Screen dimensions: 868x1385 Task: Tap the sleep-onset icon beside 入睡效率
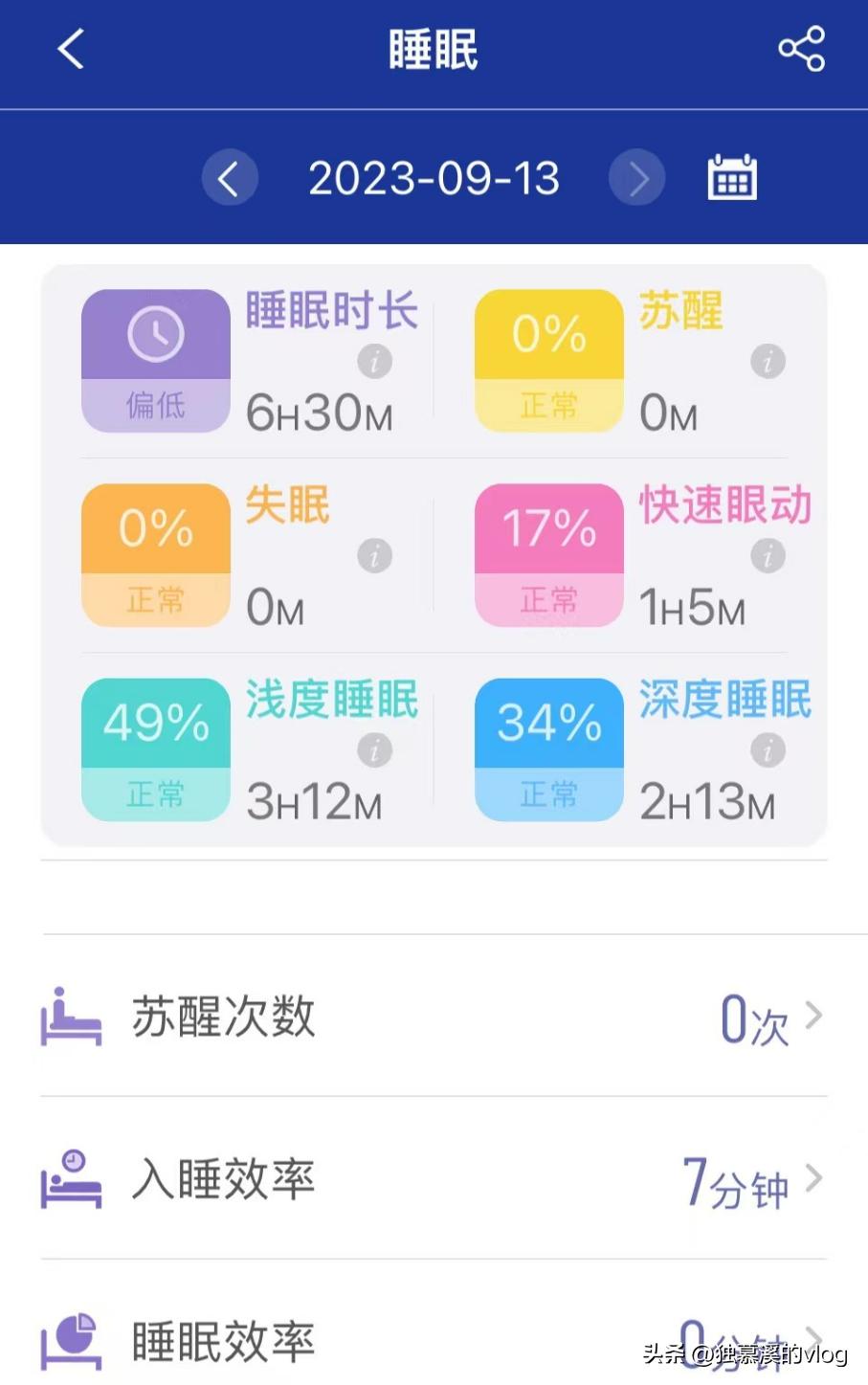(x=69, y=1179)
